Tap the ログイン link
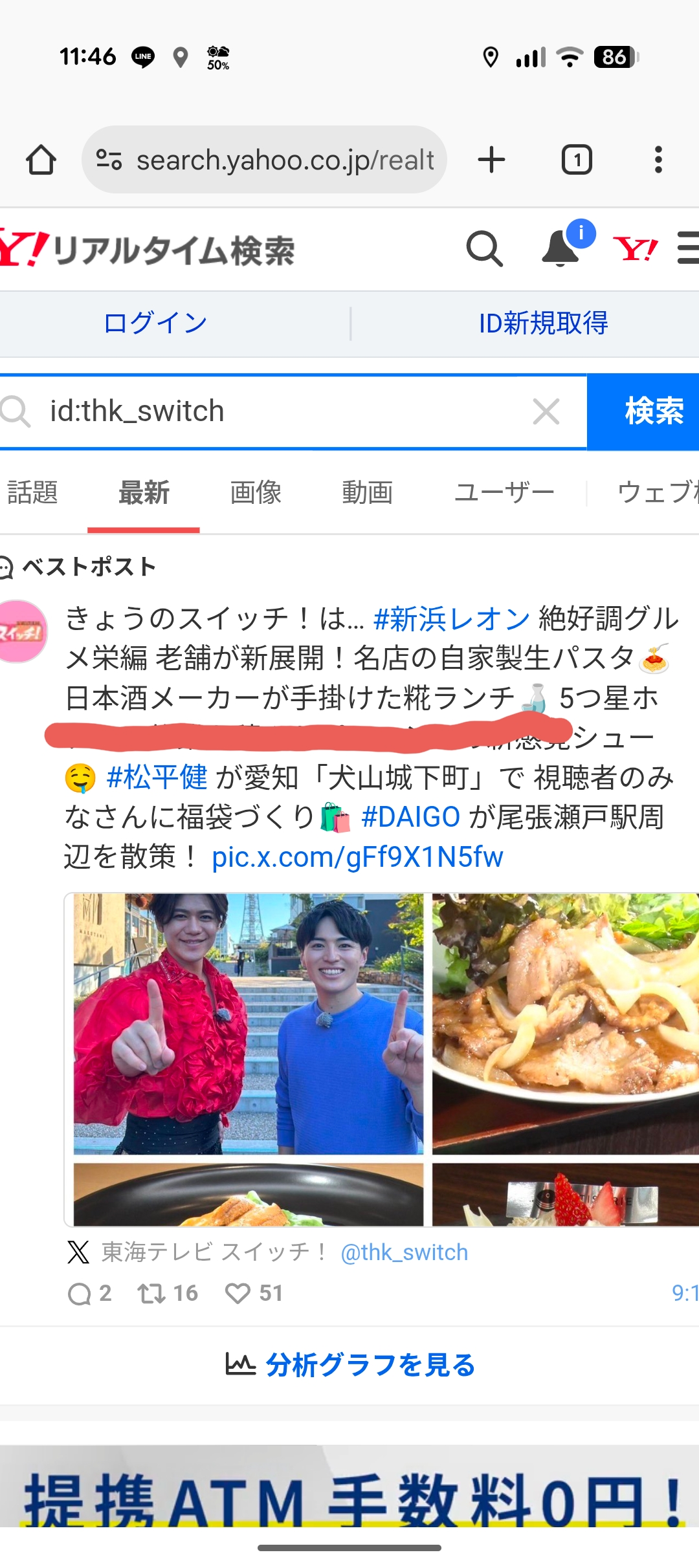 155,323
